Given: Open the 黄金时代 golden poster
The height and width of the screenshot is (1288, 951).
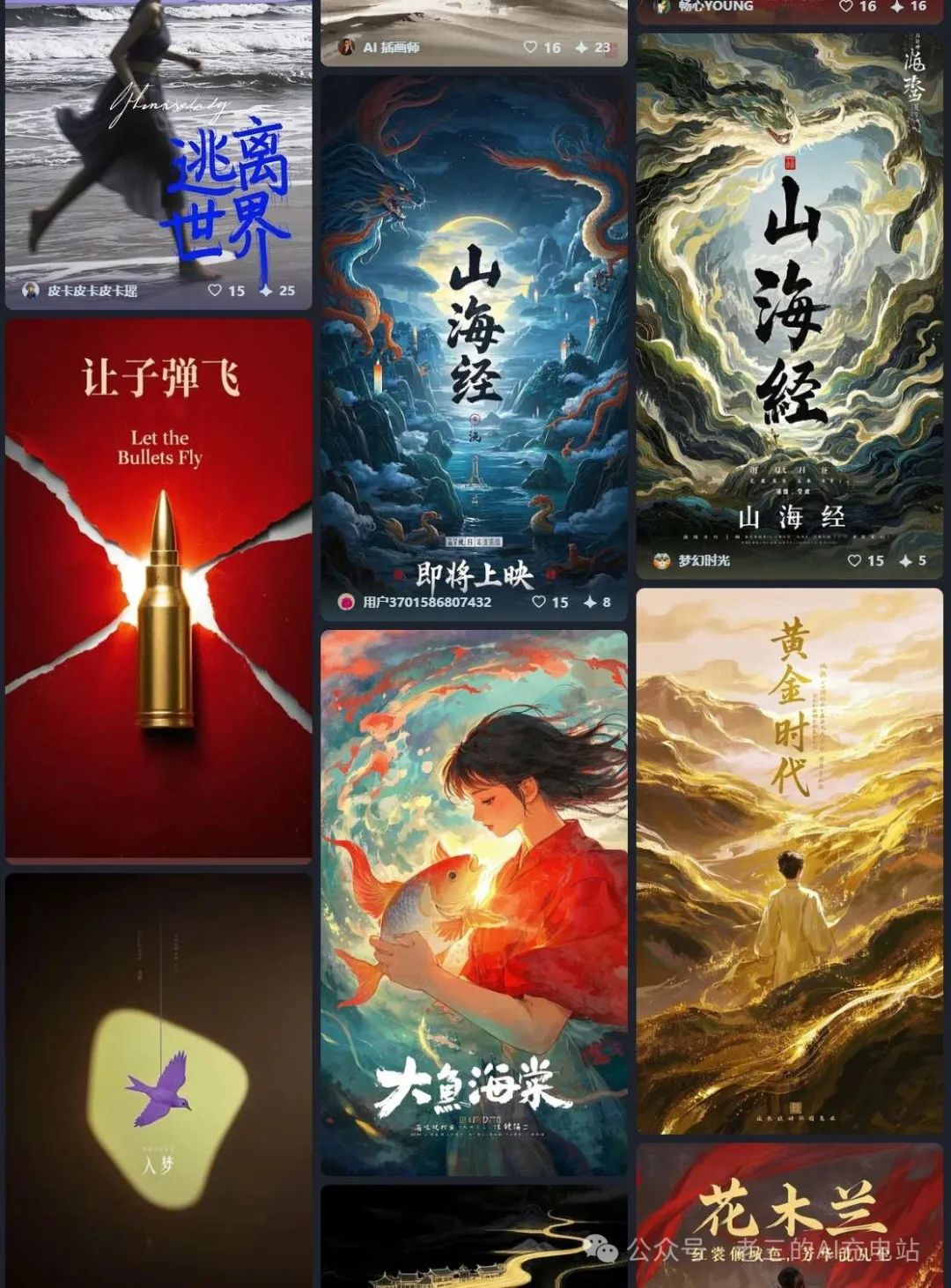Looking at the screenshot, I should pos(789,859).
